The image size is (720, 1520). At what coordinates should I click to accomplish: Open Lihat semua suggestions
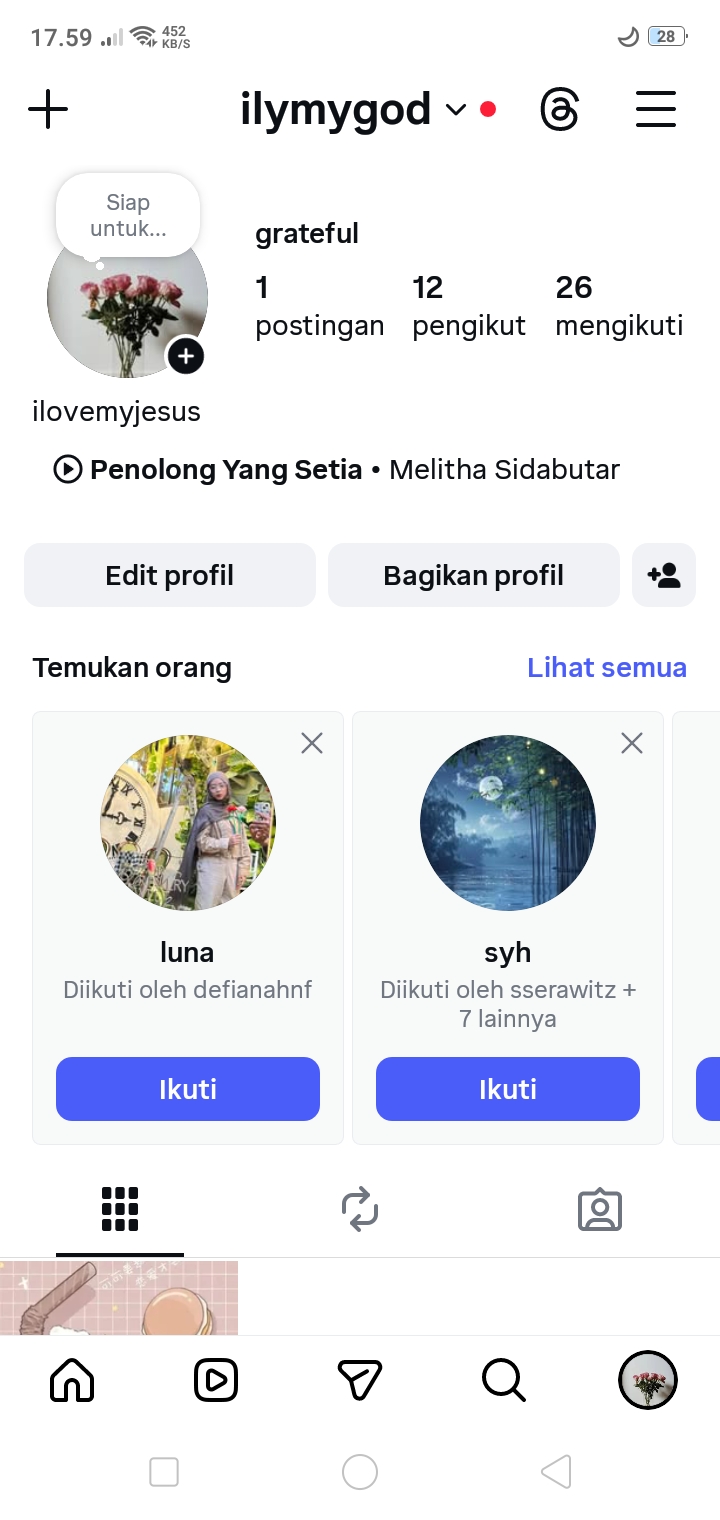tap(607, 668)
